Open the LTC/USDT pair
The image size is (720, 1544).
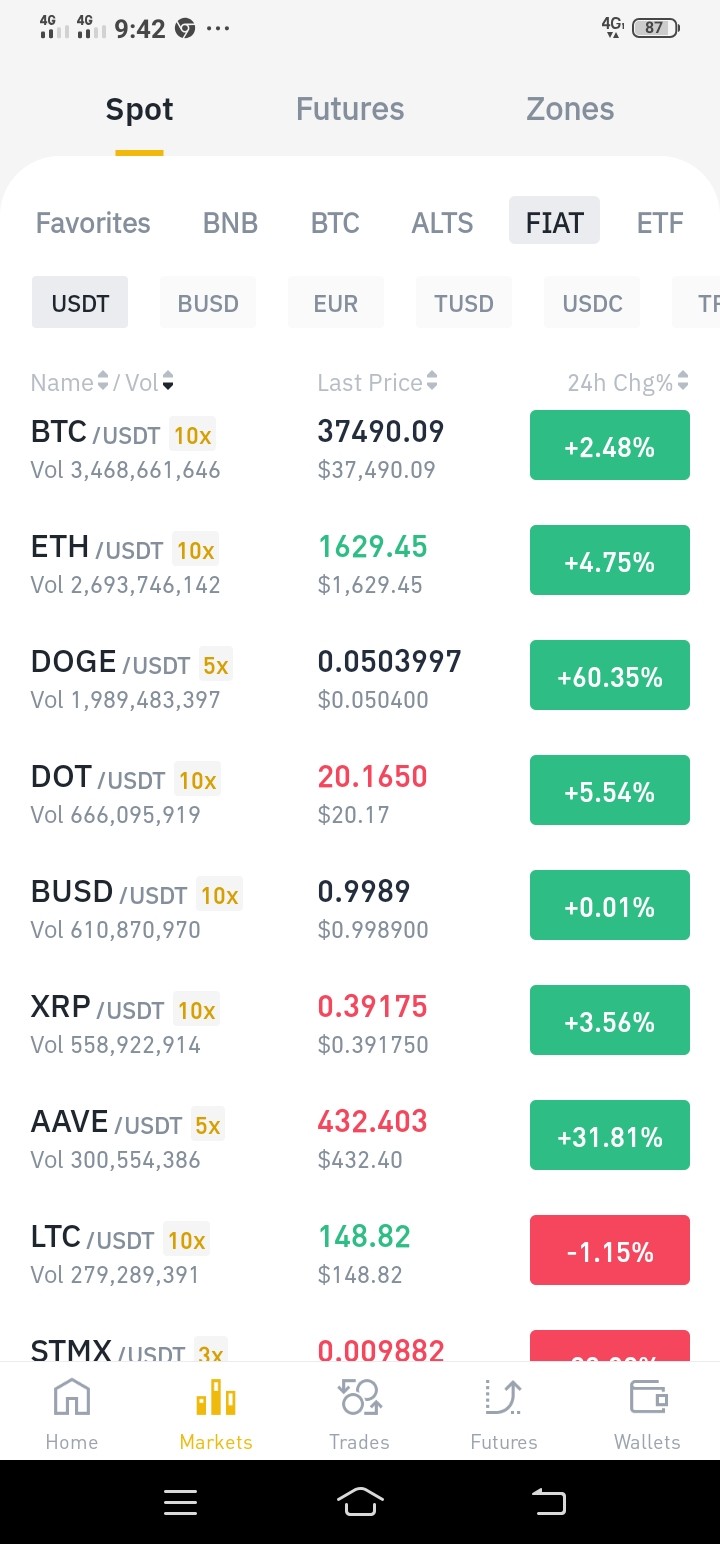click(x=360, y=1253)
